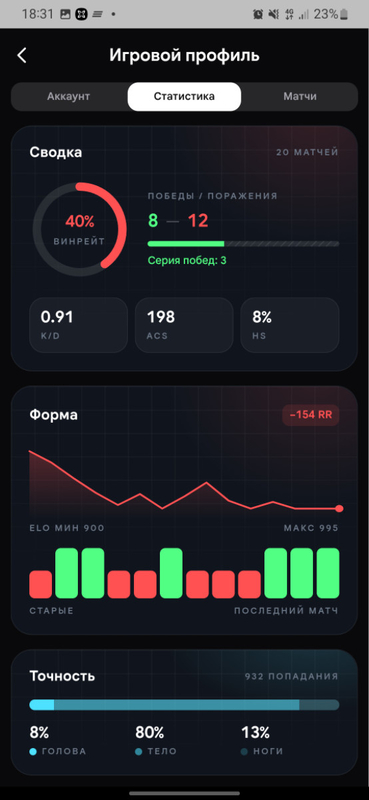Open the Матчи tab
The height and width of the screenshot is (800, 369).
(300, 96)
